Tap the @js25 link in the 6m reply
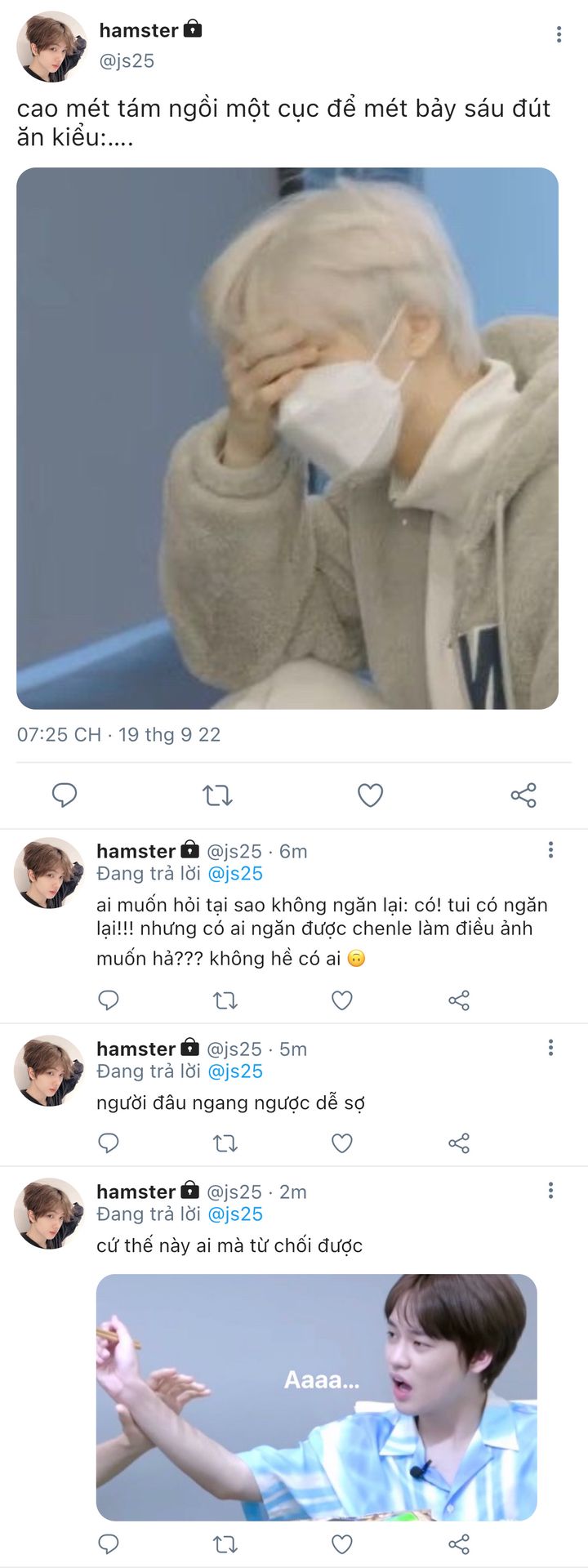Viewport: 588px width, 1568px height. tap(235, 874)
